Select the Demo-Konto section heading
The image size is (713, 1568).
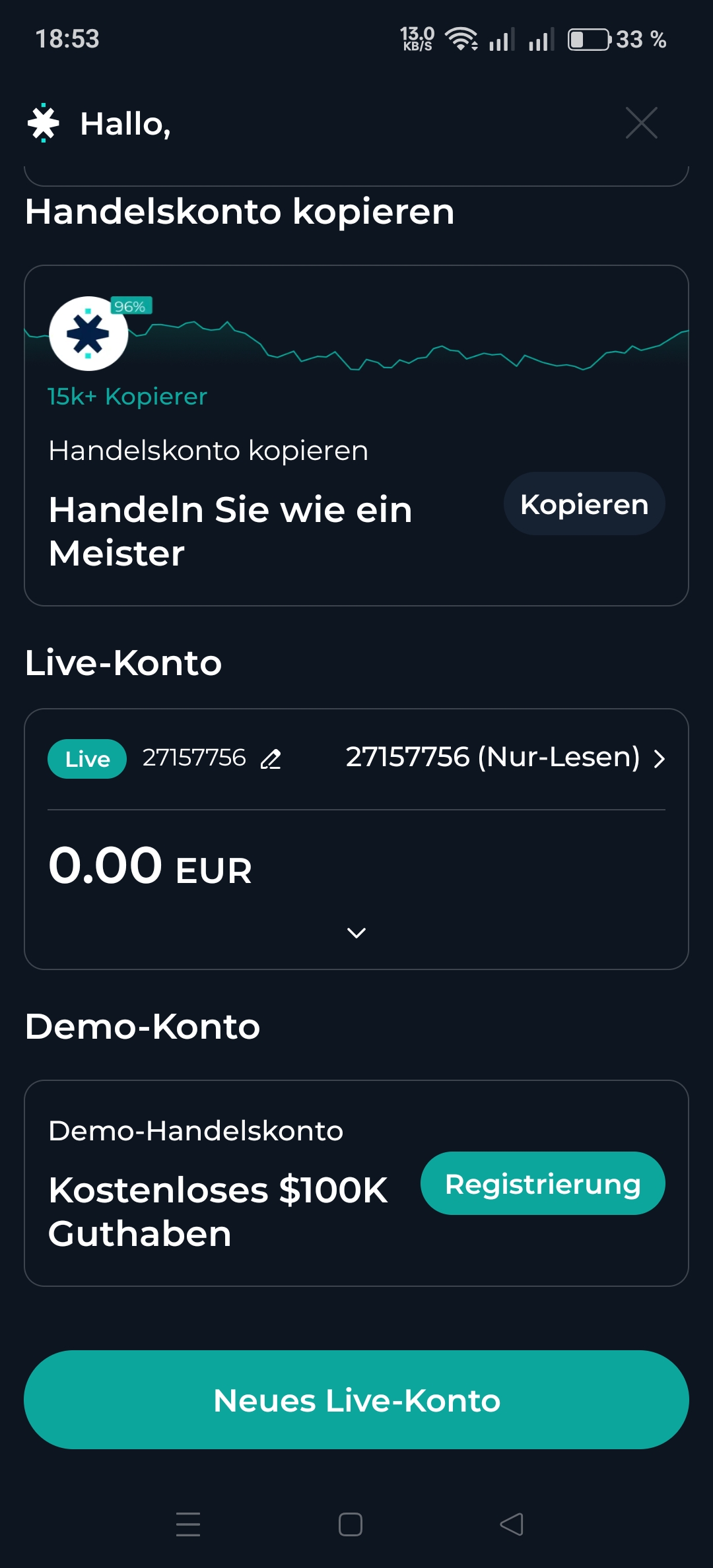142,1026
